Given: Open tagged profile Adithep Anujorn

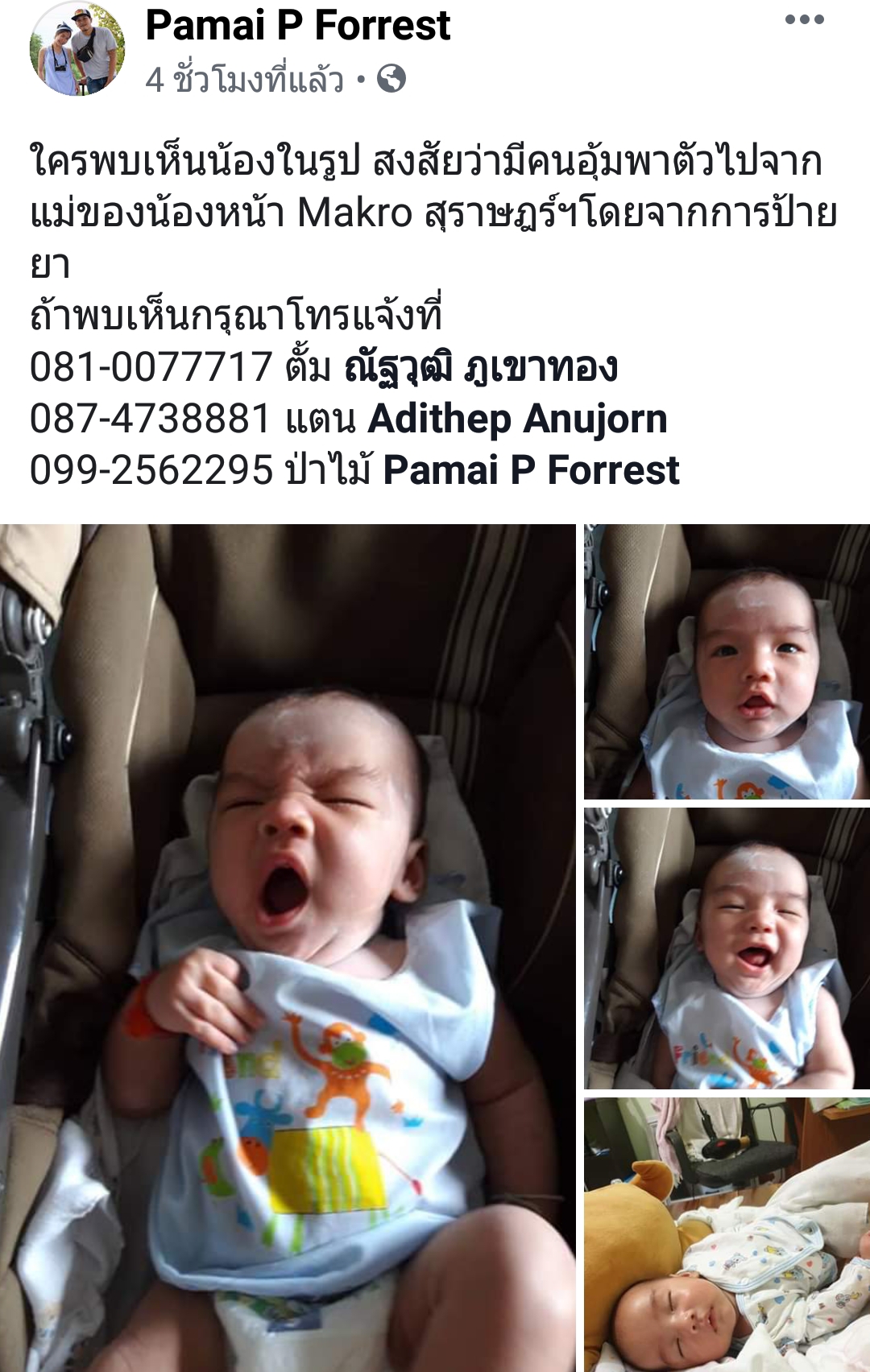Looking at the screenshot, I should pyautogui.click(x=517, y=419).
